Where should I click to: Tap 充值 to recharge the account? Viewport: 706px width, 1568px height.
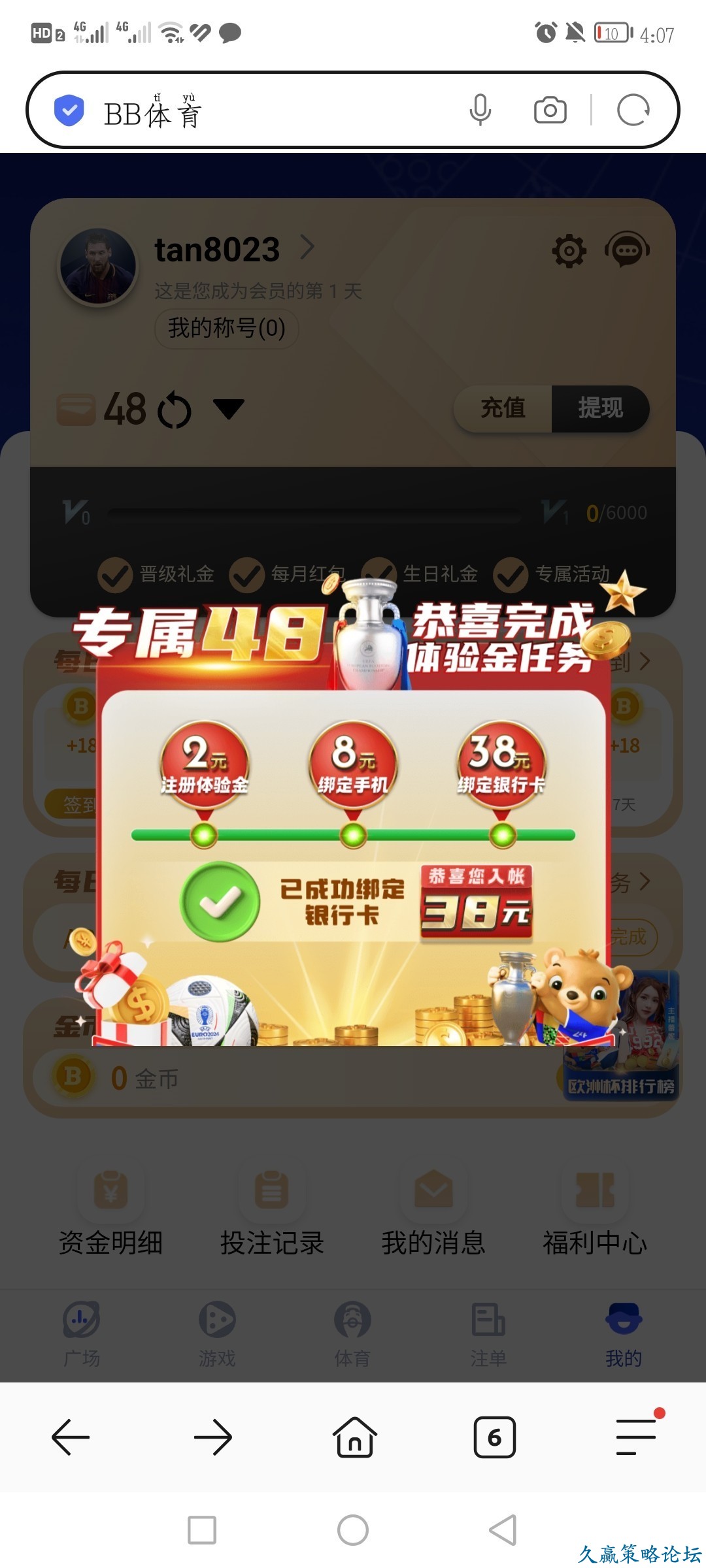click(x=503, y=408)
